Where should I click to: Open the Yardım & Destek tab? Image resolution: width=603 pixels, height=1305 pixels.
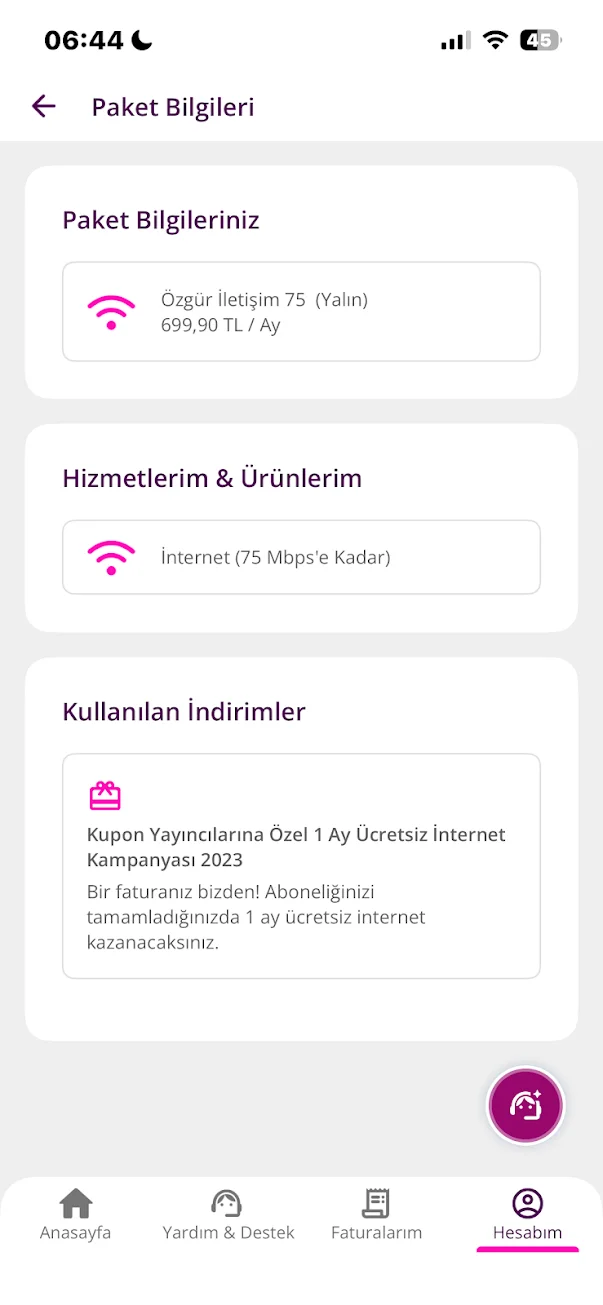click(228, 1215)
